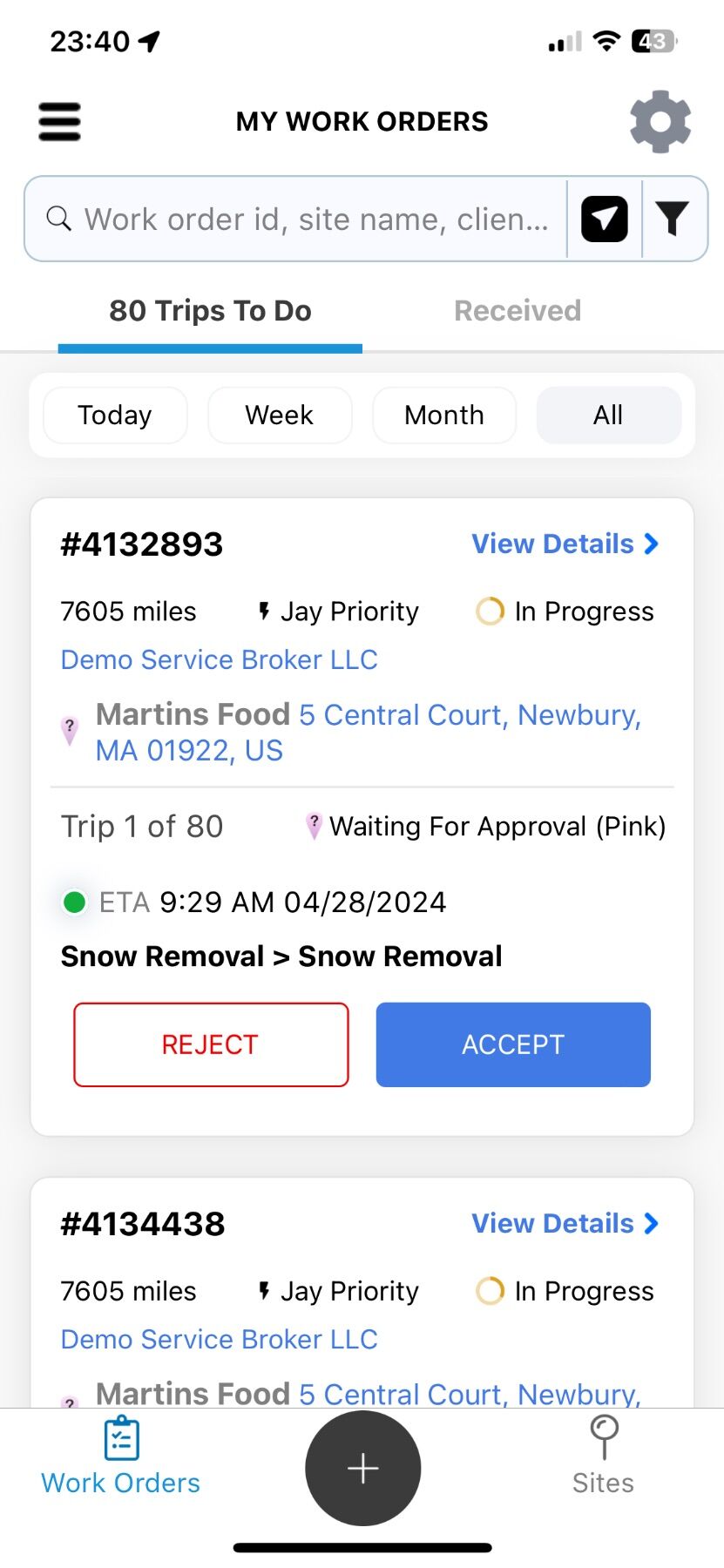Accept the Snow Removal trip
The image size is (724, 1568).
click(513, 1044)
